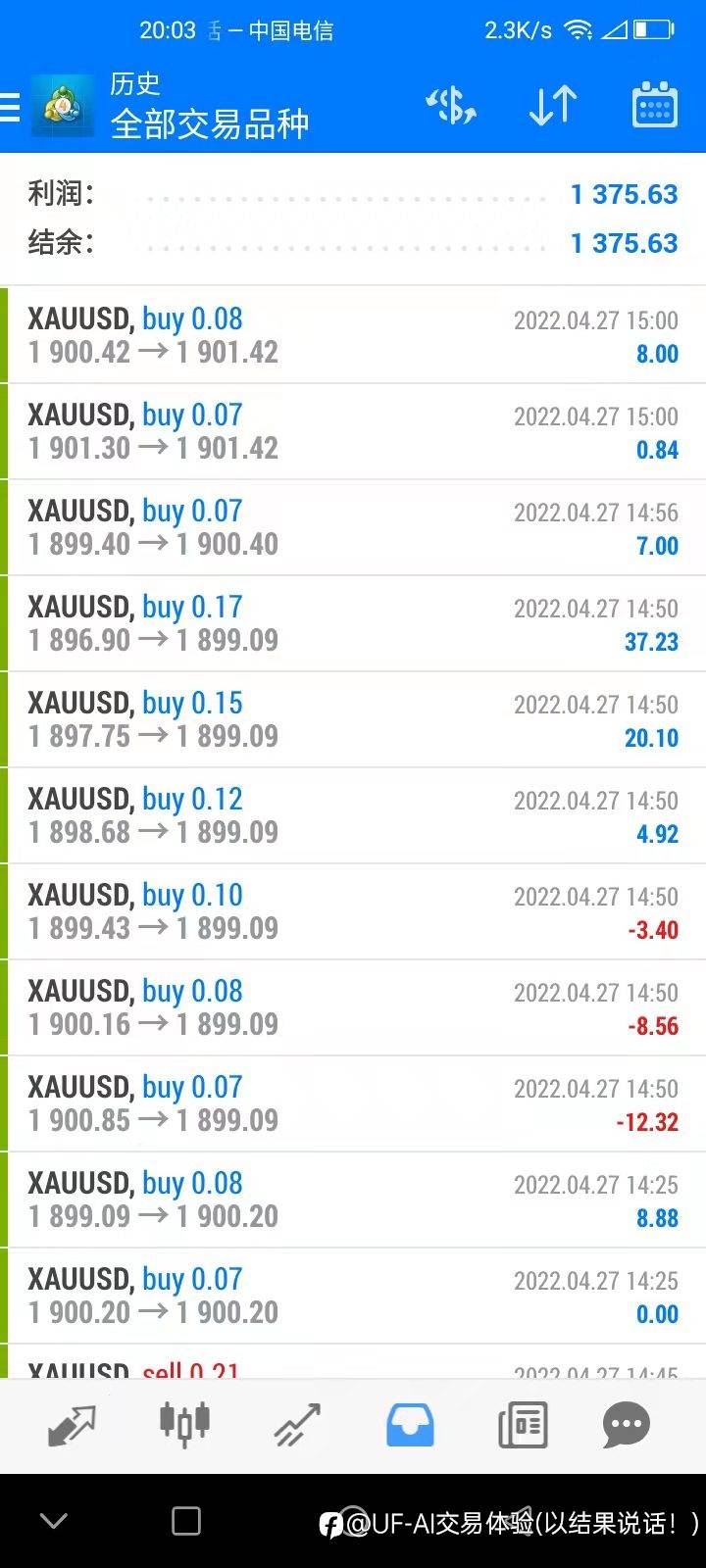706x1568 pixels.
Task: Open the buy 0.07 trade with -12.32 loss
Action: coord(353,1103)
